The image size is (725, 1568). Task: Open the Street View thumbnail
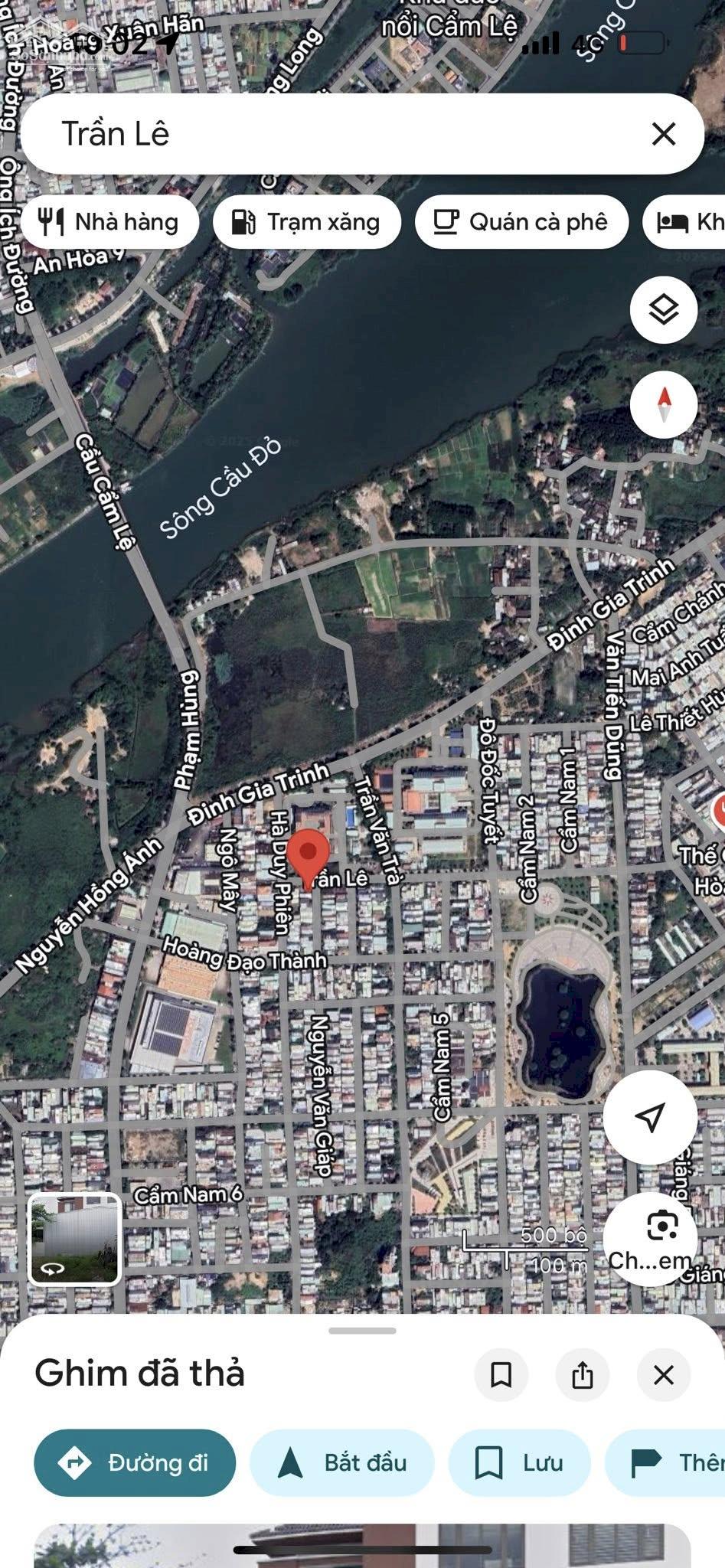(74, 1238)
